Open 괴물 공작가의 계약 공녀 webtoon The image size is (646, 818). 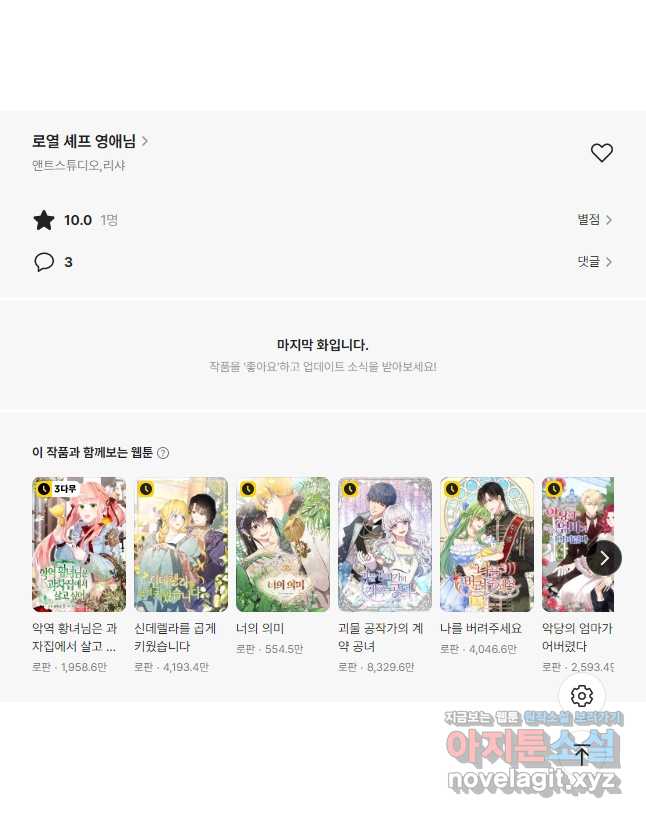(x=385, y=545)
